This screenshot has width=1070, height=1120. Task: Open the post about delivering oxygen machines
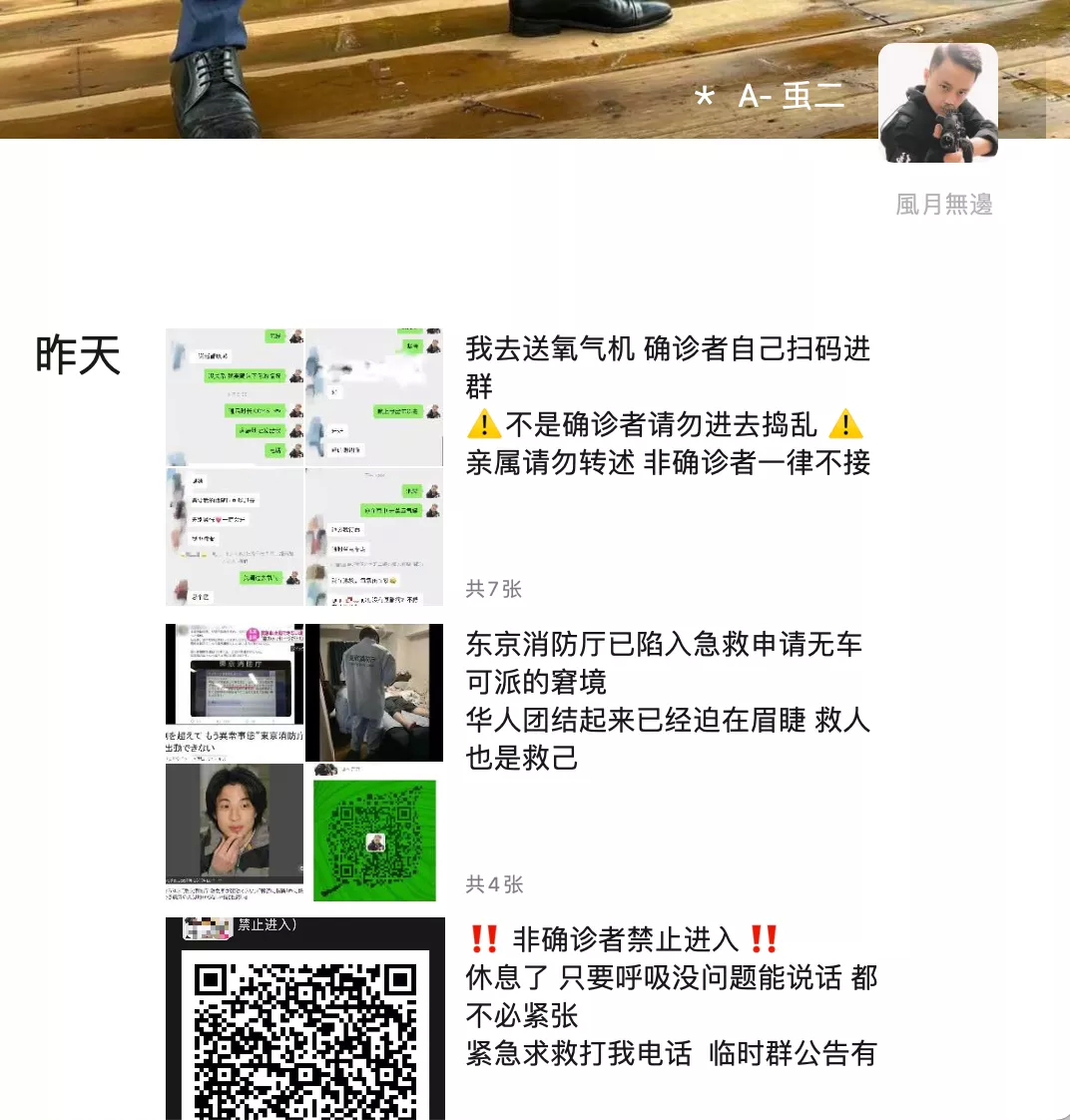tap(667, 405)
